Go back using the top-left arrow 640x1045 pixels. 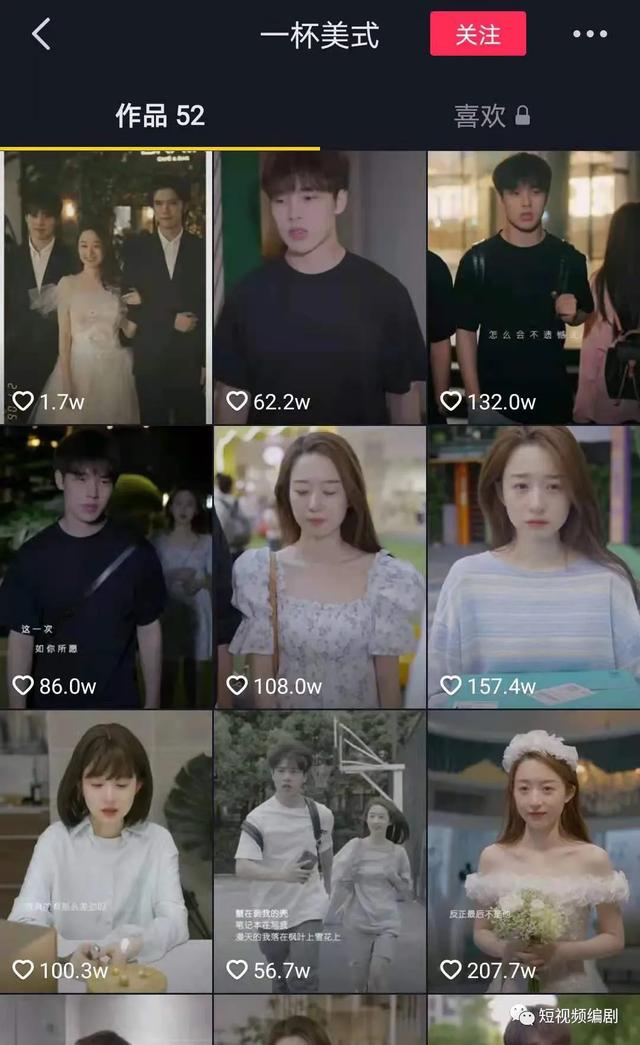pos(41,34)
